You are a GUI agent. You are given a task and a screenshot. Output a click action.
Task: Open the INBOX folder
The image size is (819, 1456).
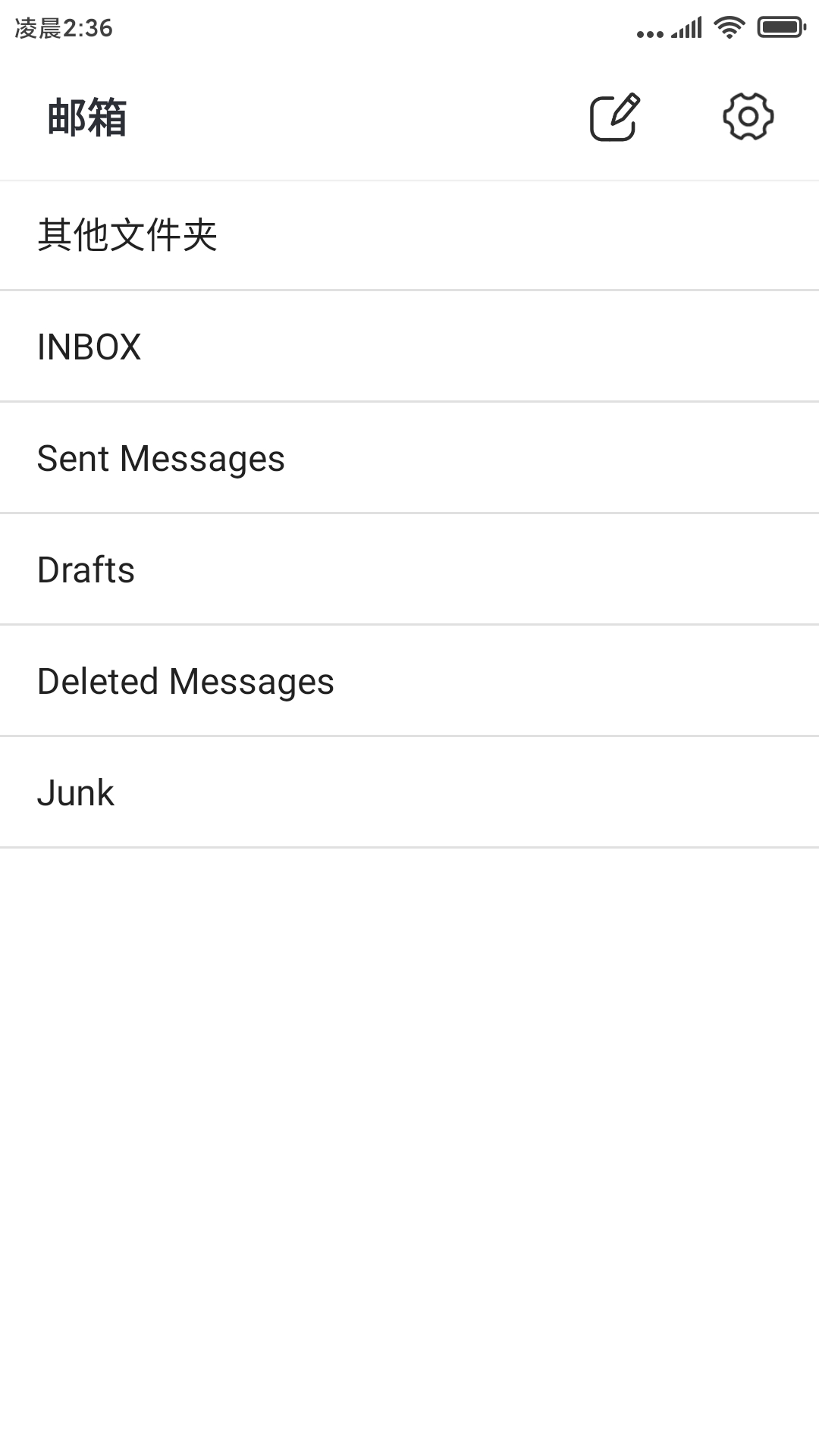tap(409, 347)
